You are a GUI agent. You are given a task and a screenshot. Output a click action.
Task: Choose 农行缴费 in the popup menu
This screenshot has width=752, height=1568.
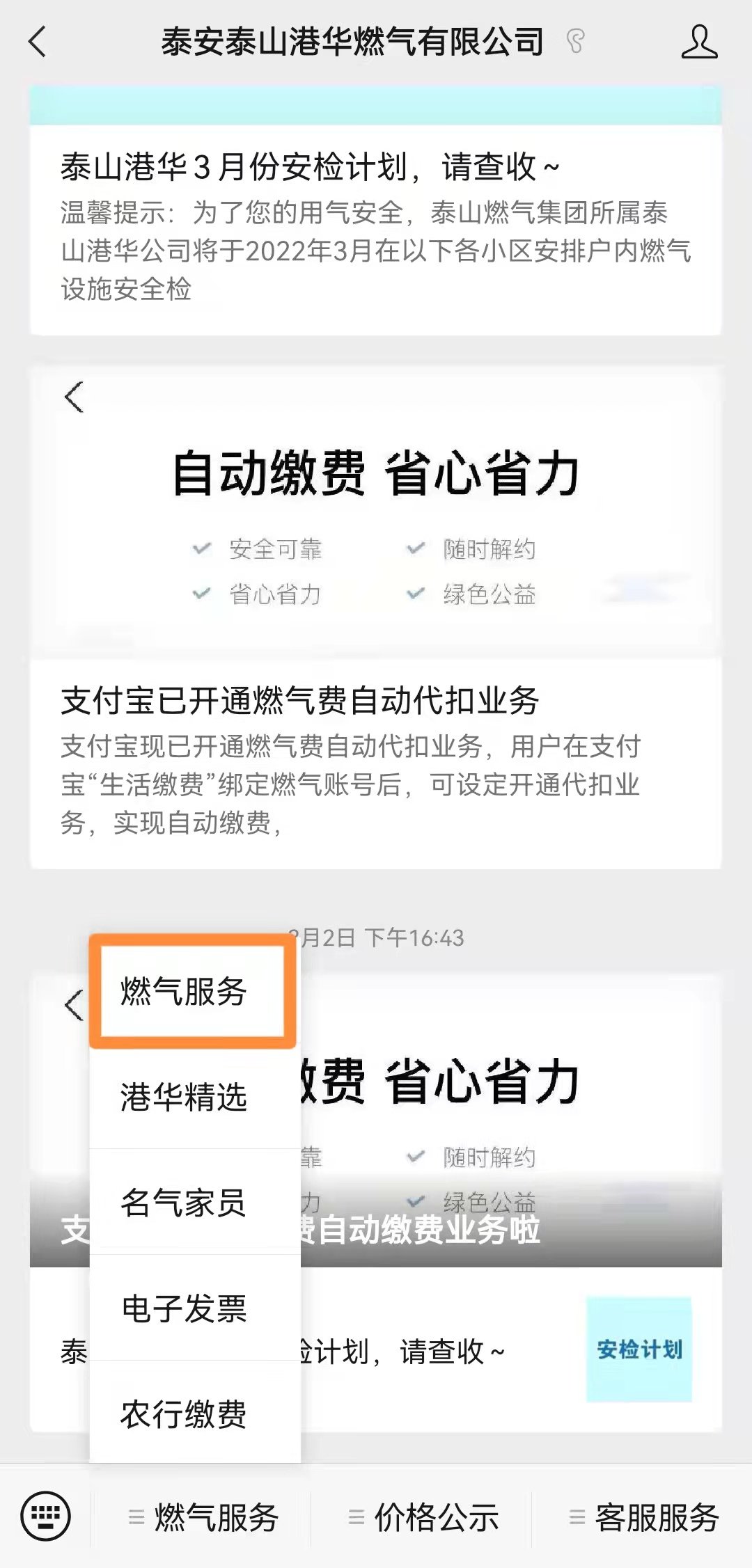tap(184, 1414)
